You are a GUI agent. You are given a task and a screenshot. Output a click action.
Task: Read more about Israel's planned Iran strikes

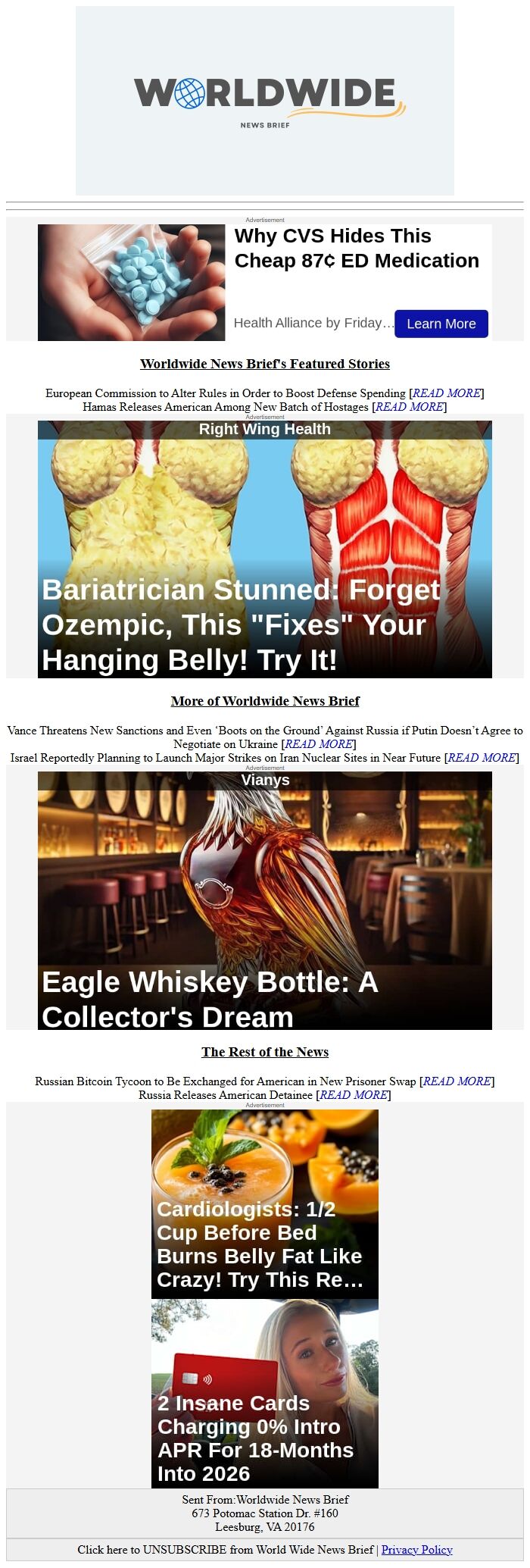[482, 758]
